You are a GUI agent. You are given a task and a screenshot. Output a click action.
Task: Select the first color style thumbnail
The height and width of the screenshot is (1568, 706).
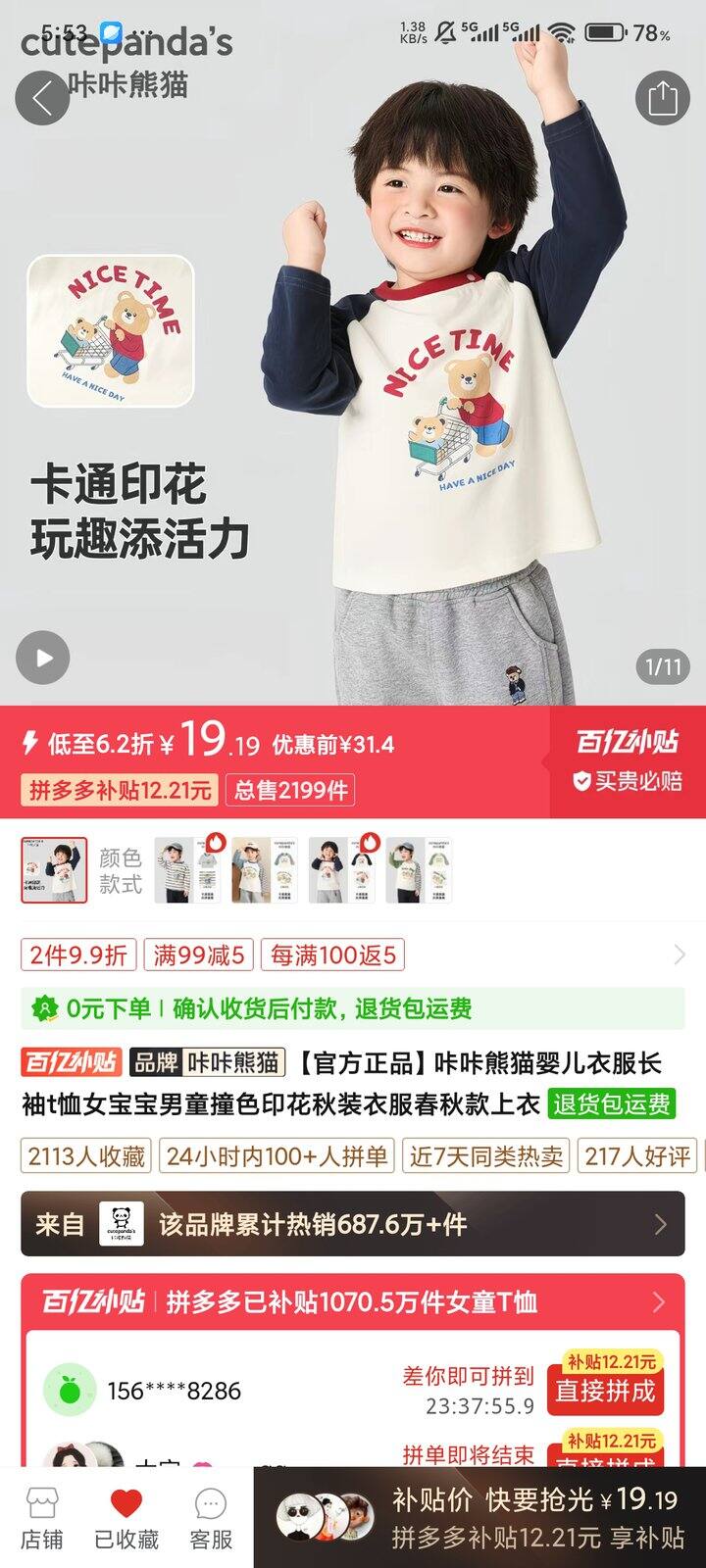54,870
